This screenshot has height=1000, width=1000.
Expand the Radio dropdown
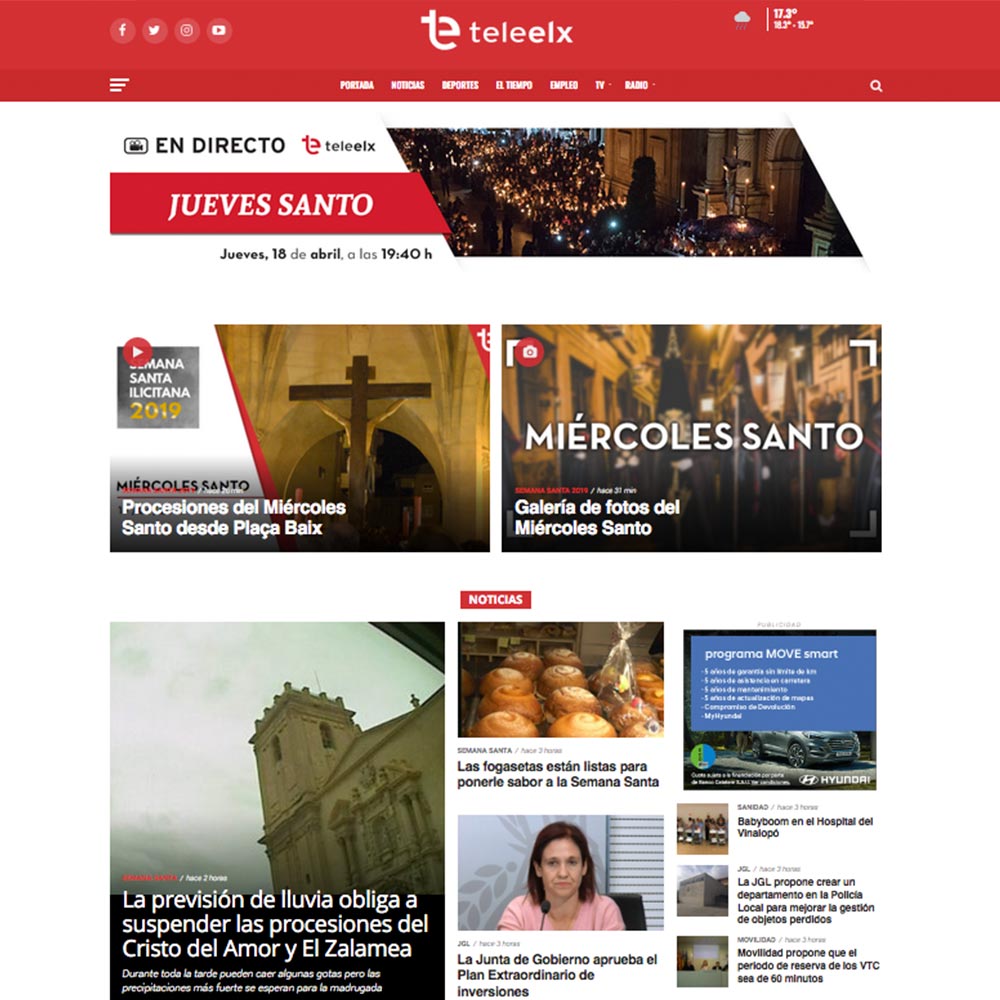pos(639,86)
